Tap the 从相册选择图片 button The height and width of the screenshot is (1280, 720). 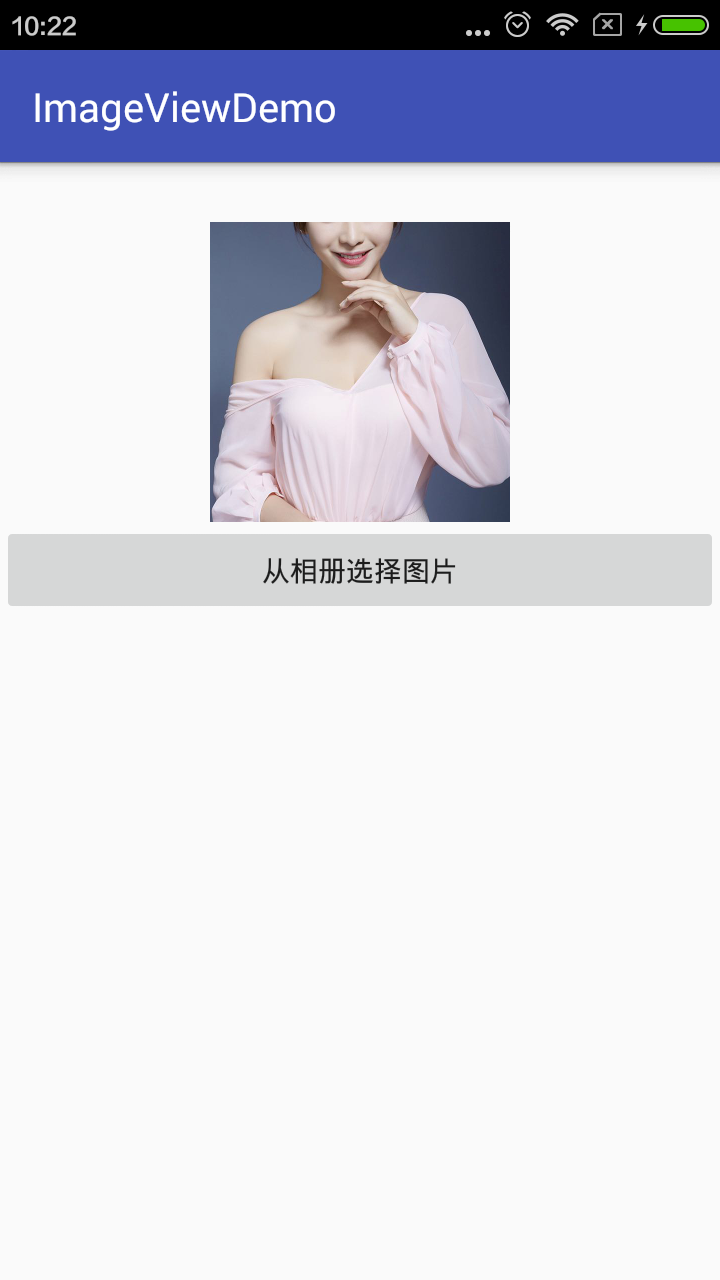[360, 570]
